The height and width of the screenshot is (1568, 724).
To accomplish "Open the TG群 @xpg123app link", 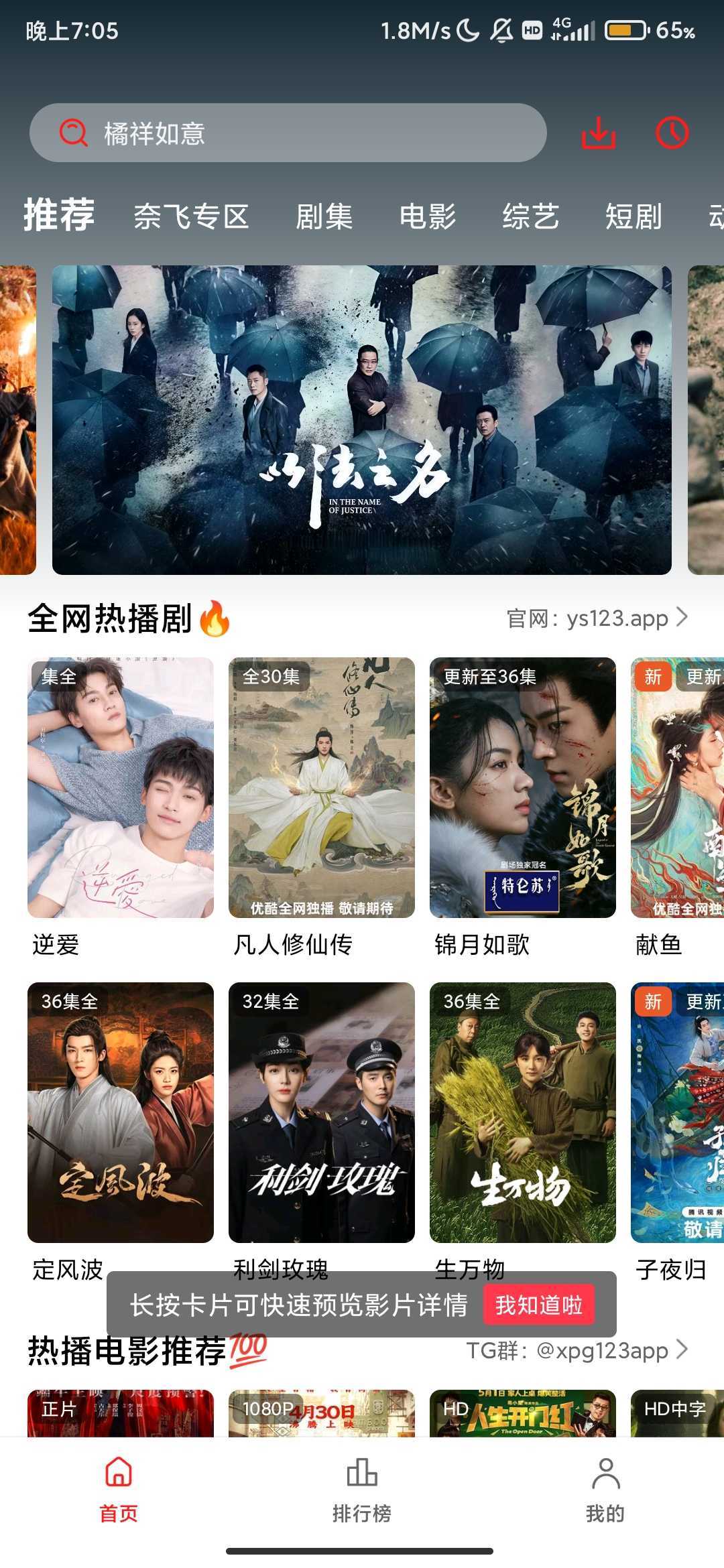I will click(x=577, y=1350).
